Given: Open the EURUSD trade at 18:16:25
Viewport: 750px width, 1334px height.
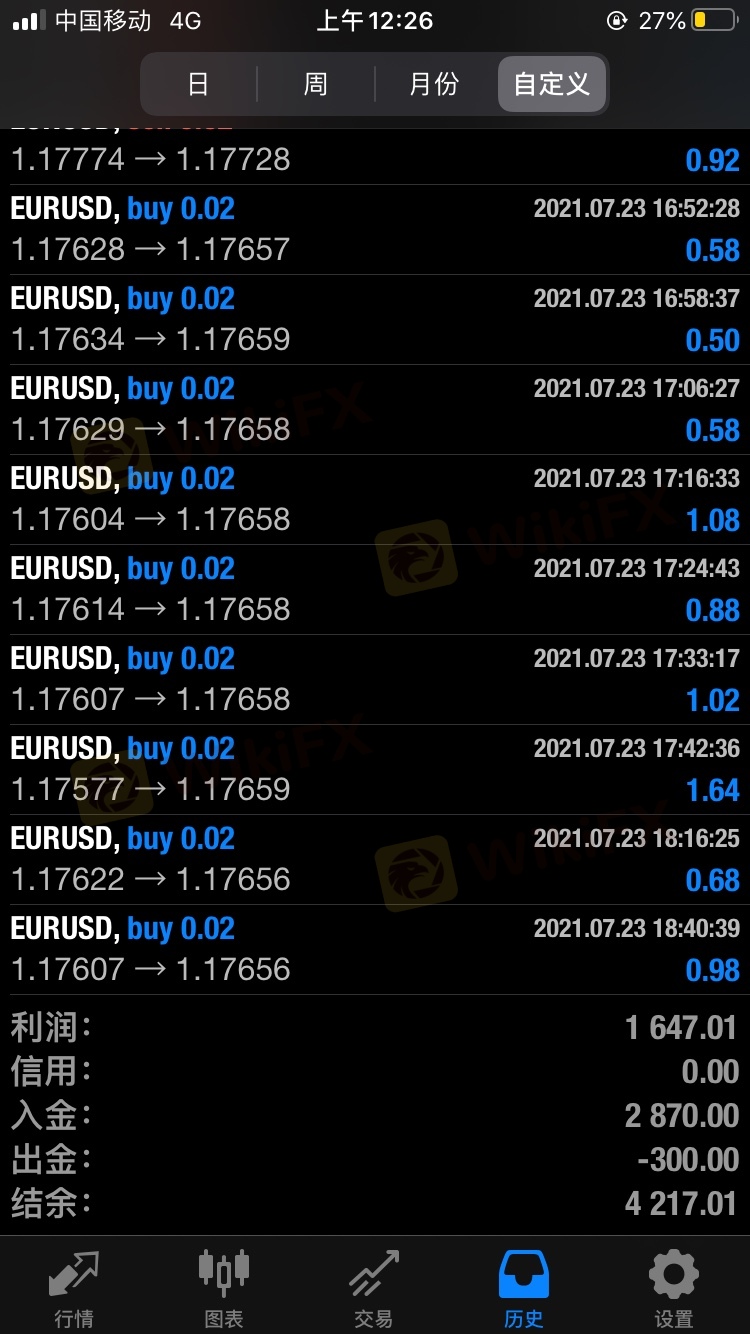Looking at the screenshot, I should [x=375, y=859].
